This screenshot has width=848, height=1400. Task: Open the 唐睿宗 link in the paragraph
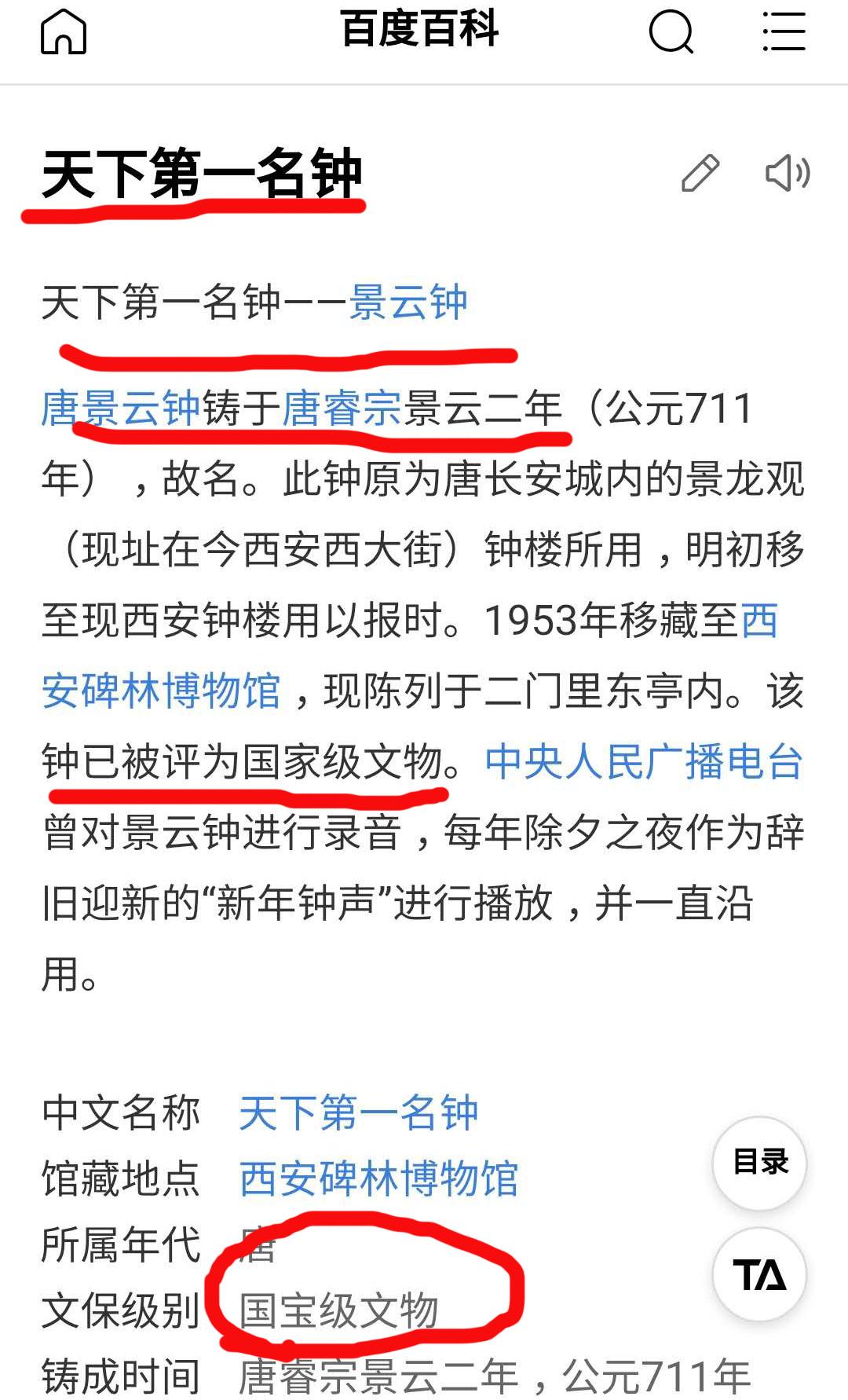point(342,409)
